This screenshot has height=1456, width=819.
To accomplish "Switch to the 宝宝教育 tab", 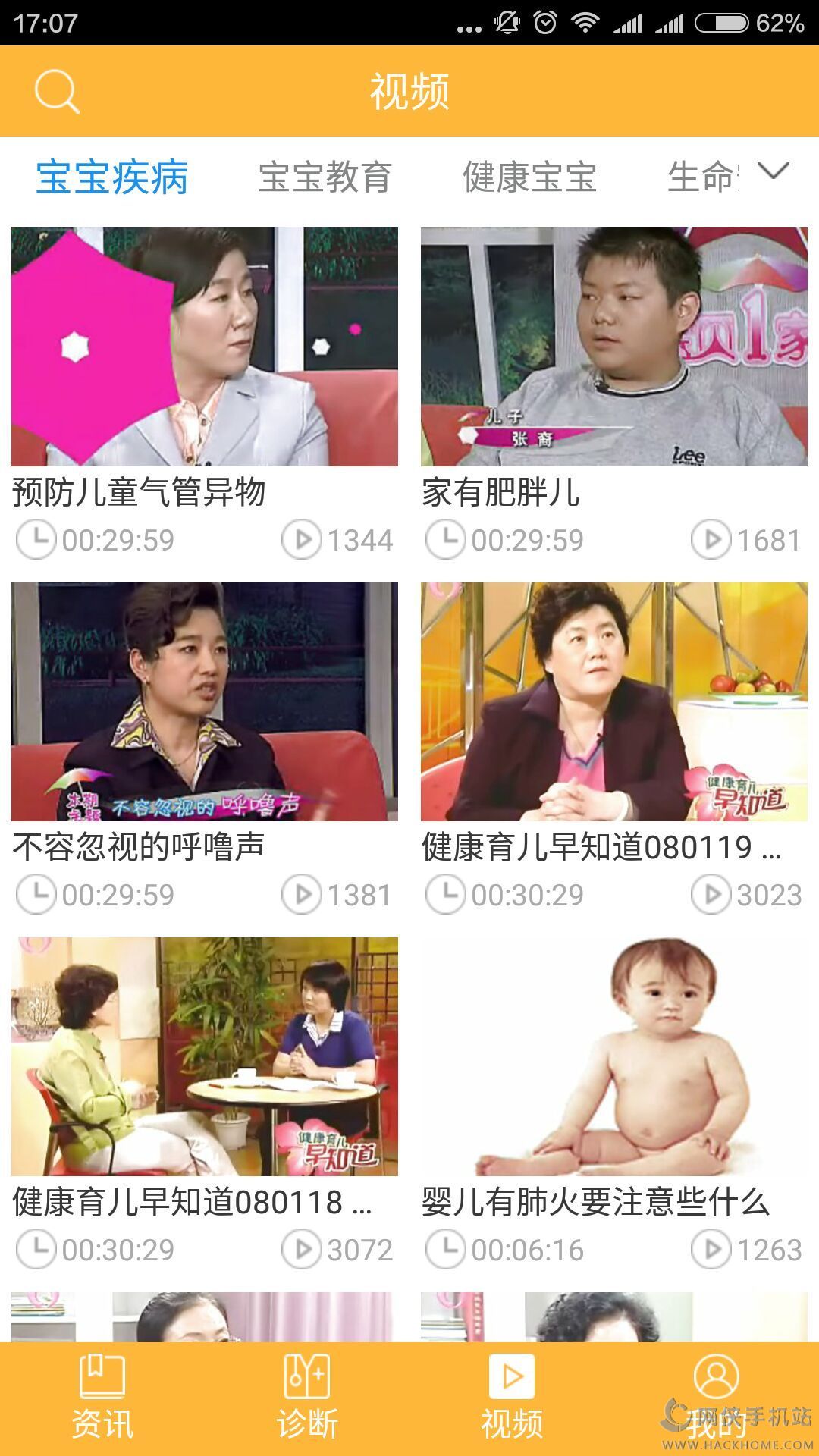I will (325, 178).
